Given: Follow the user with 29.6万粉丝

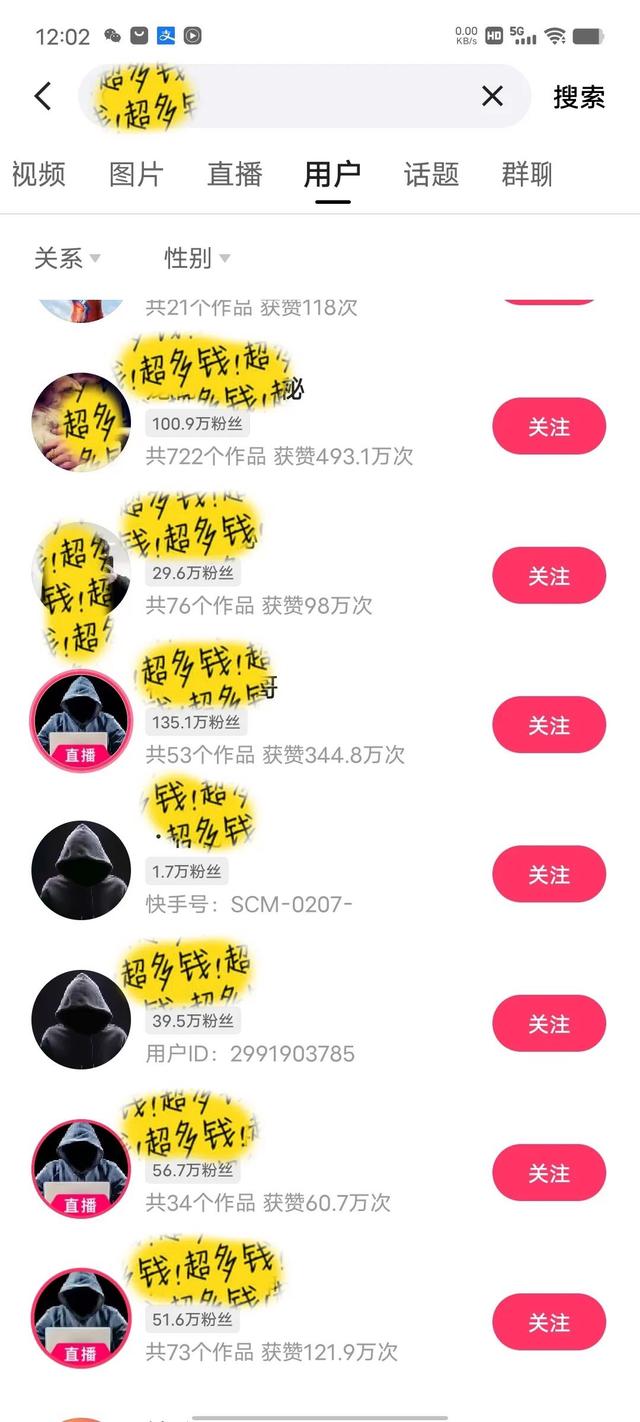Looking at the screenshot, I should click(x=548, y=576).
